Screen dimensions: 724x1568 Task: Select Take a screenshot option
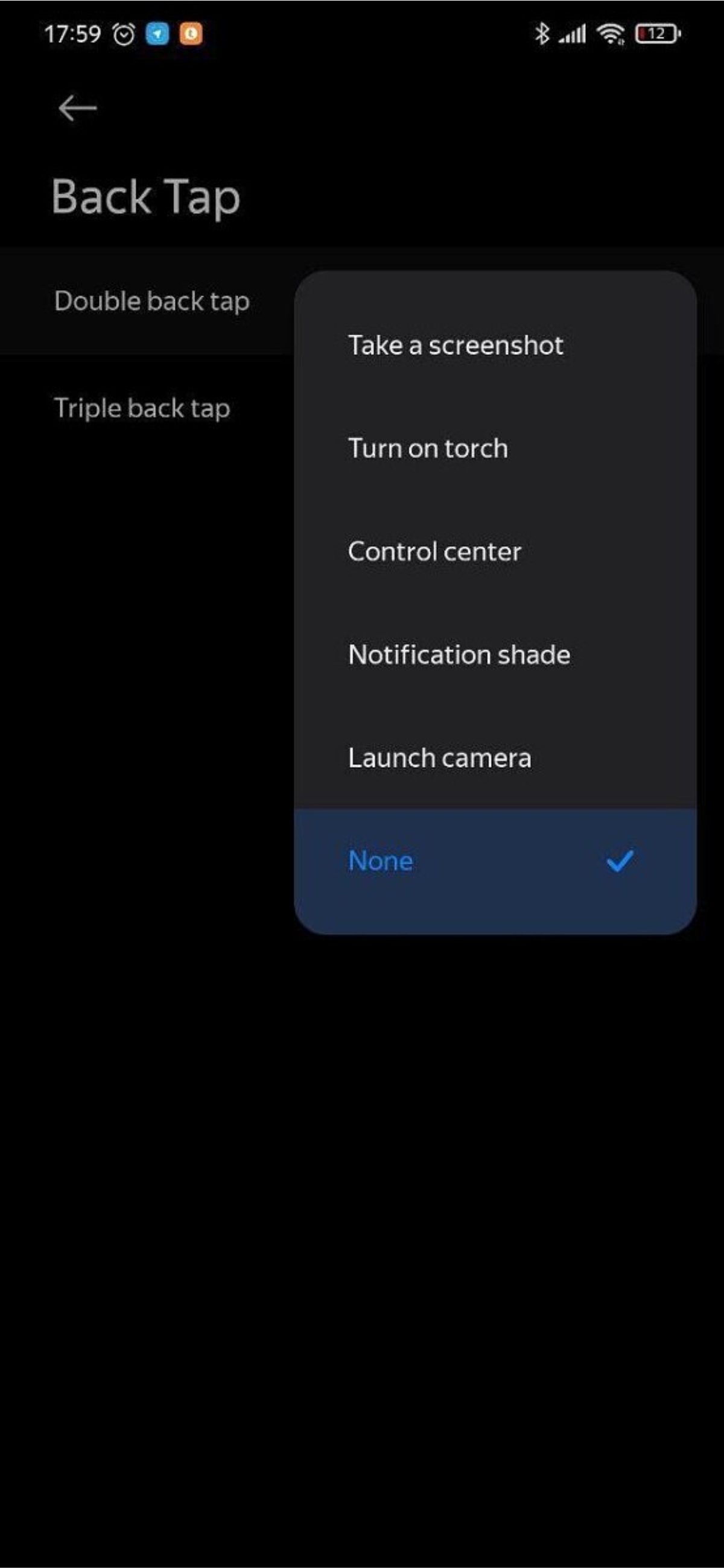click(495, 345)
